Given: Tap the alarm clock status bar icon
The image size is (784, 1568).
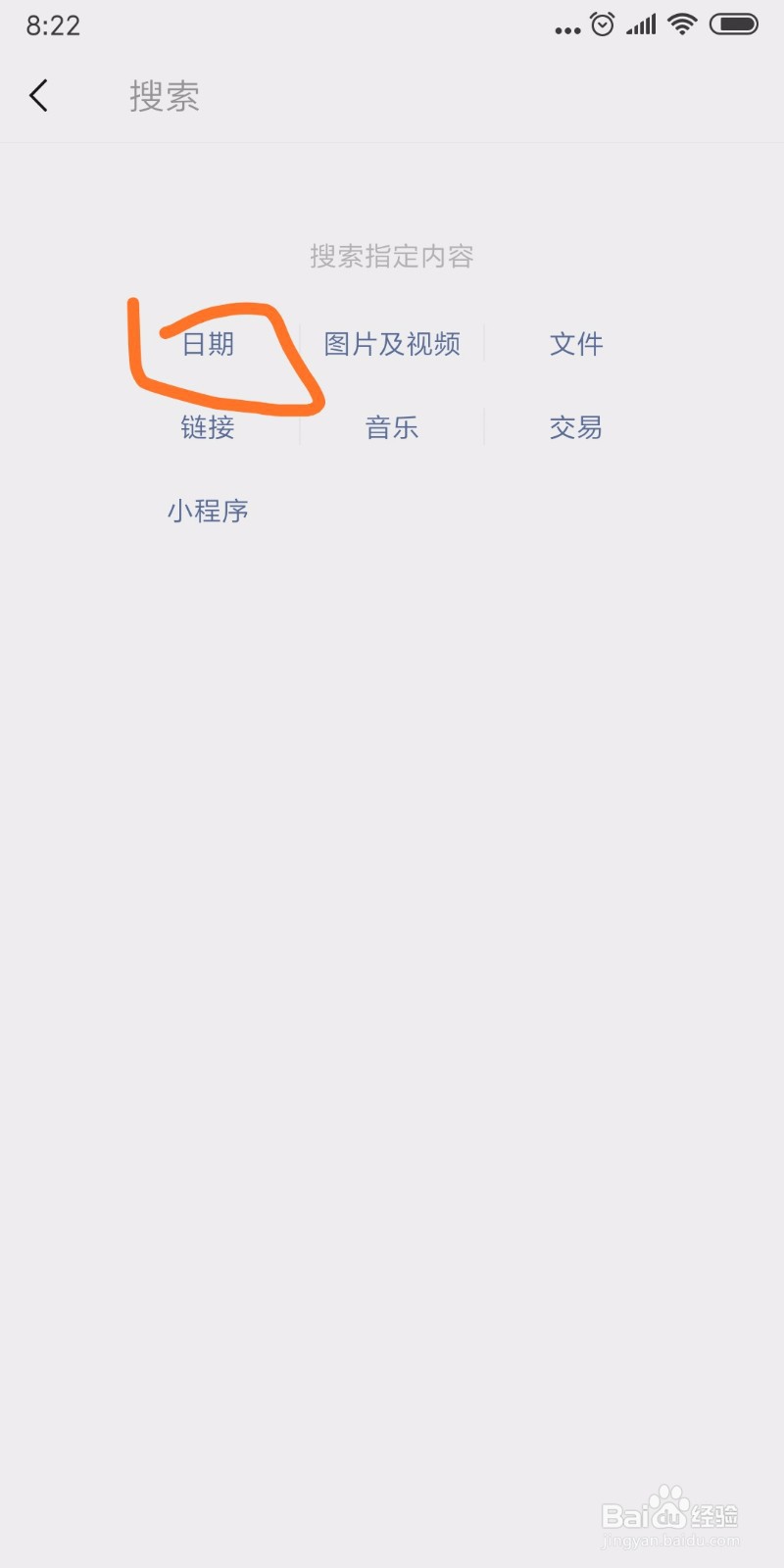Looking at the screenshot, I should pyautogui.click(x=602, y=24).
